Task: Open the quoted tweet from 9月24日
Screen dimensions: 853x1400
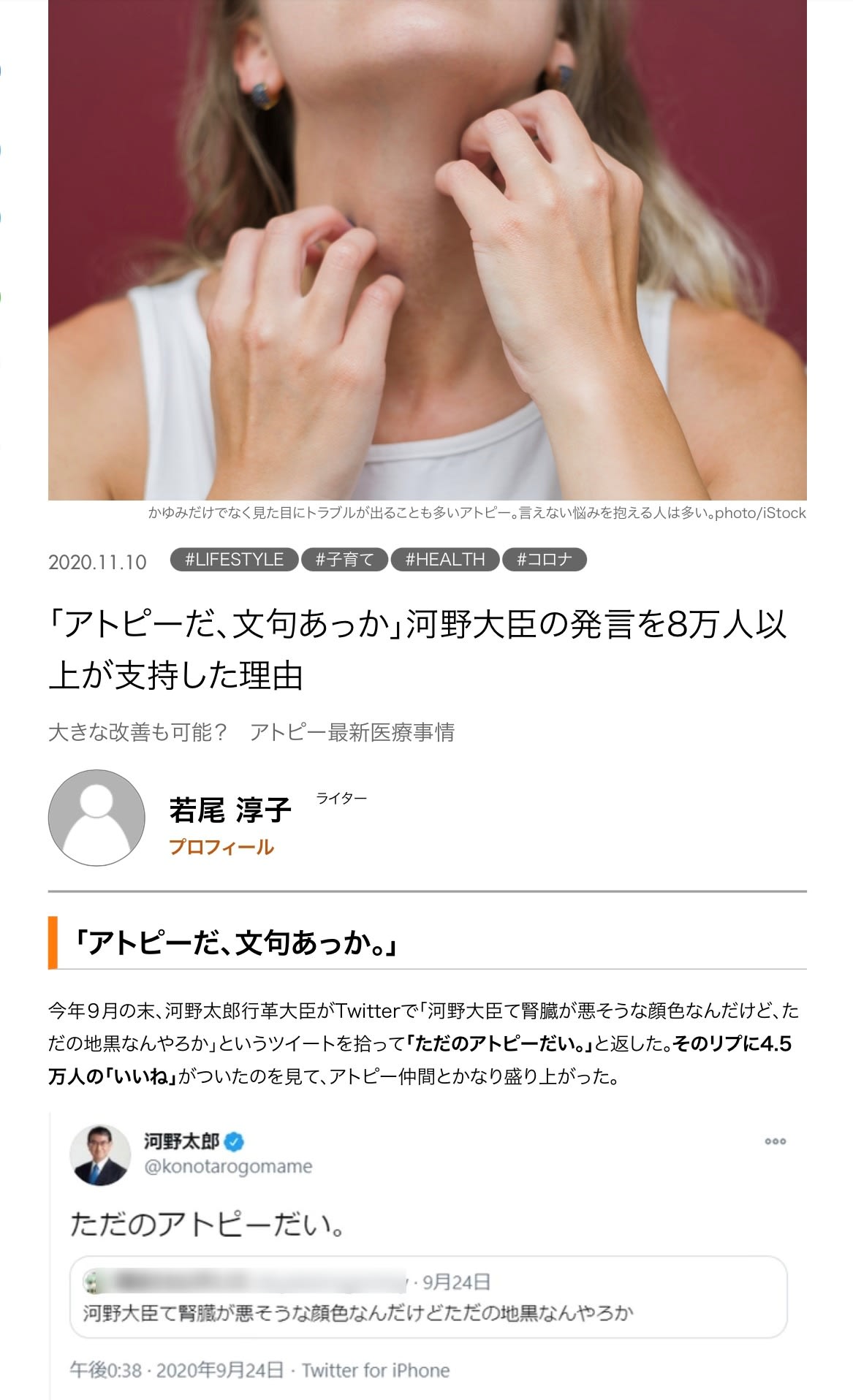Action: [x=428, y=1297]
